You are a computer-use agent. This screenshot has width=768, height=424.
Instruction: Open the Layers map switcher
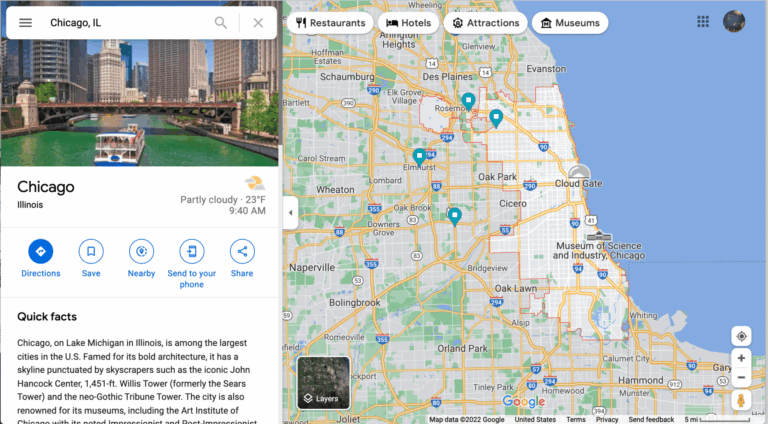pyautogui.click(x=323, y=382)
